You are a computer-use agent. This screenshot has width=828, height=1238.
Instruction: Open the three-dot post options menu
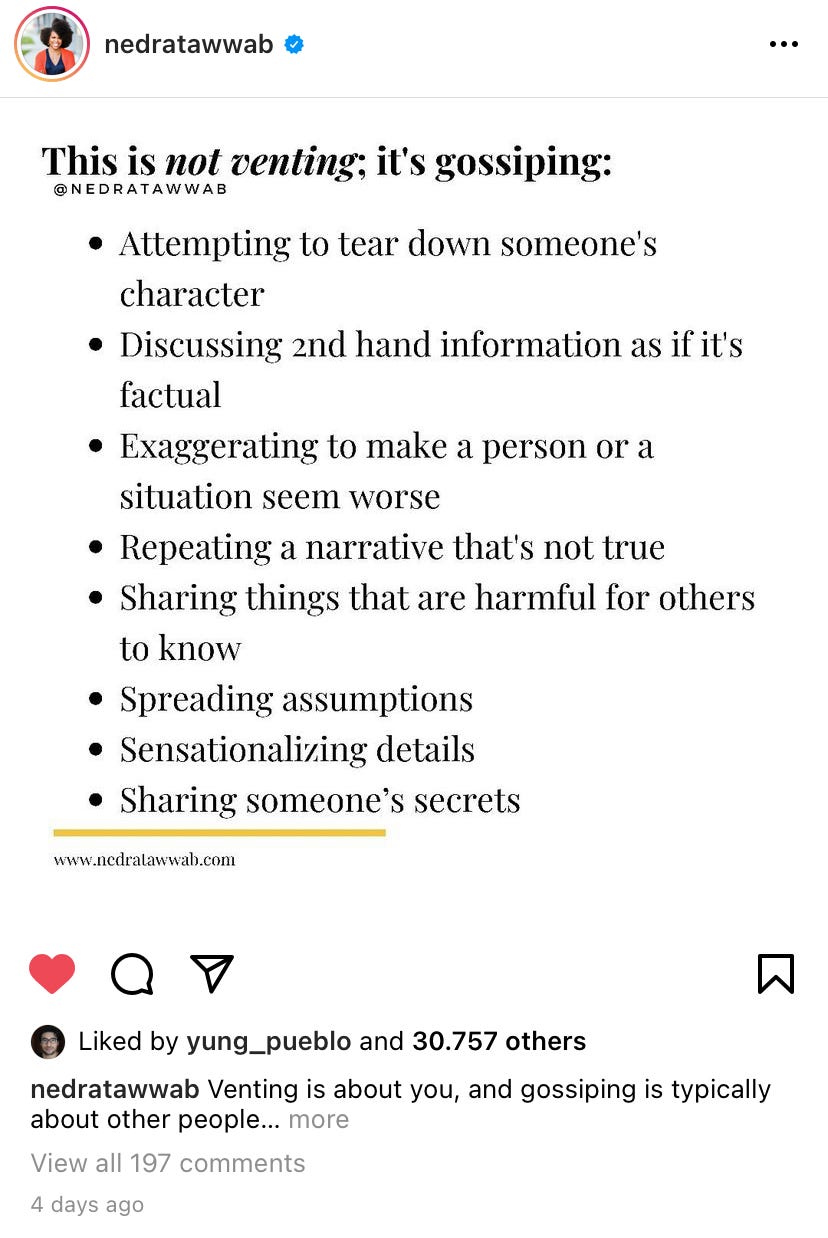(x=783, y=44)
